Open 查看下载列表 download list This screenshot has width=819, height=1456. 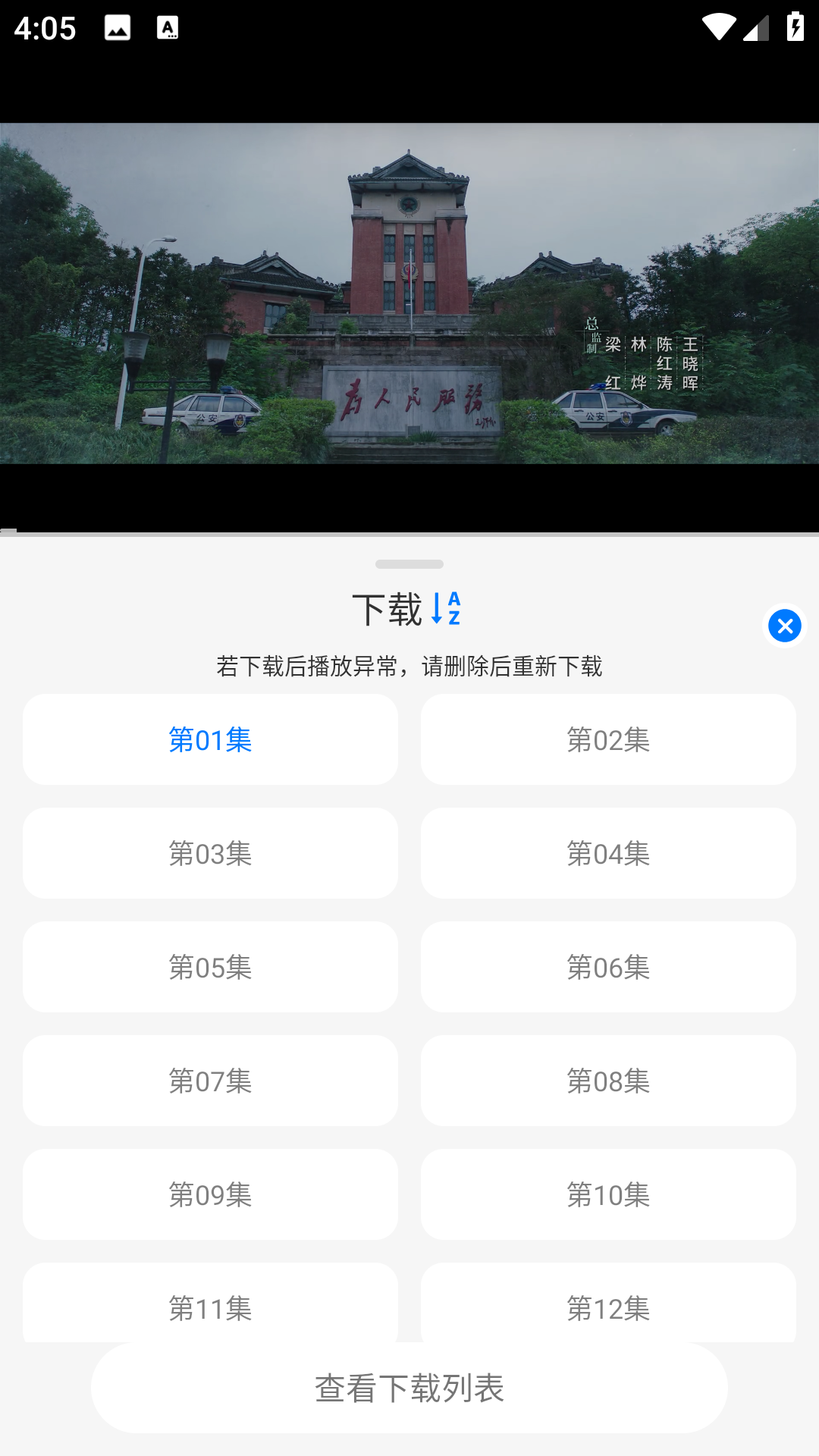tap(409, 1388)
